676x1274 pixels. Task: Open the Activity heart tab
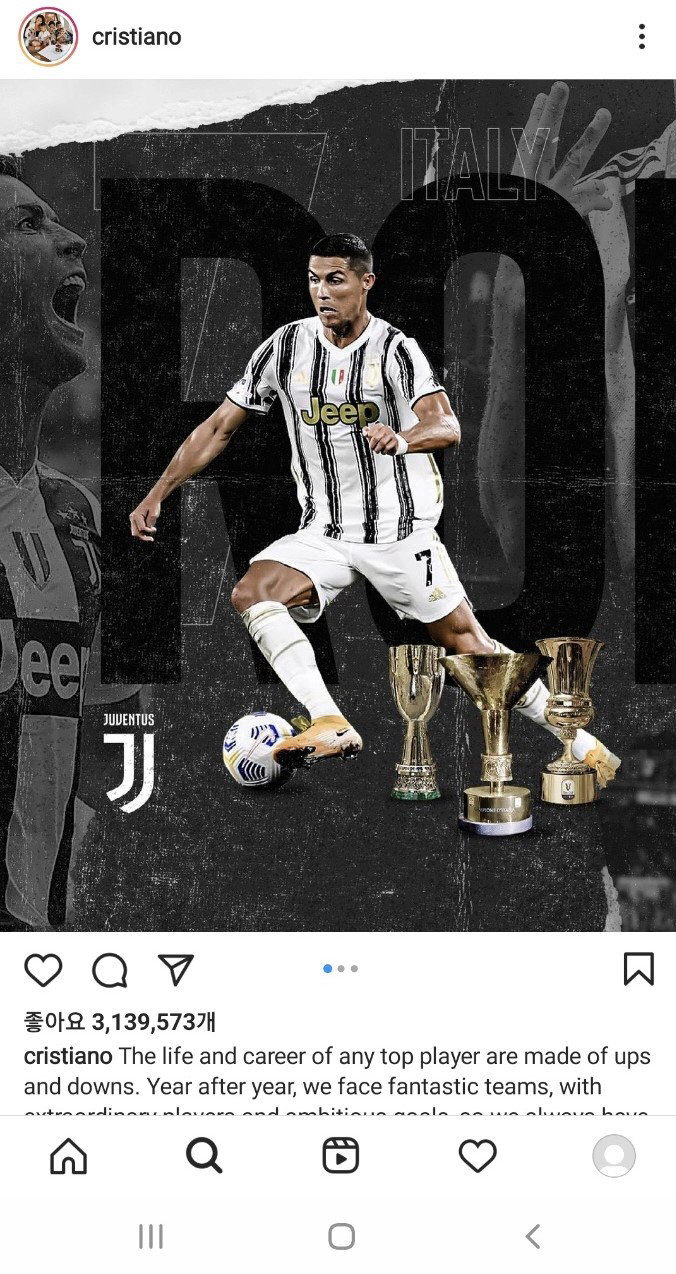pyautogui.click(x=477, y=1156)
